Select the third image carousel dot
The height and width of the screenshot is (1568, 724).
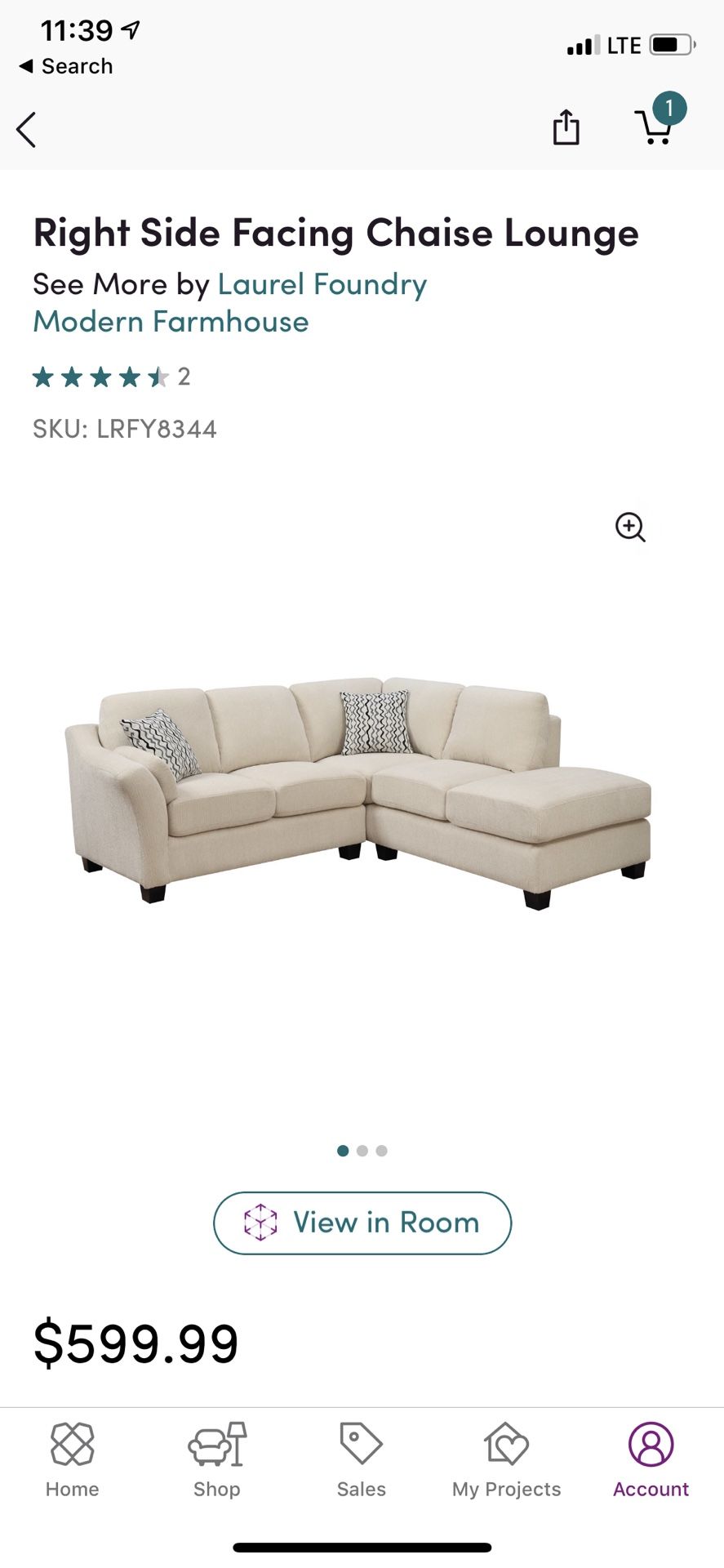[381, 1150]
